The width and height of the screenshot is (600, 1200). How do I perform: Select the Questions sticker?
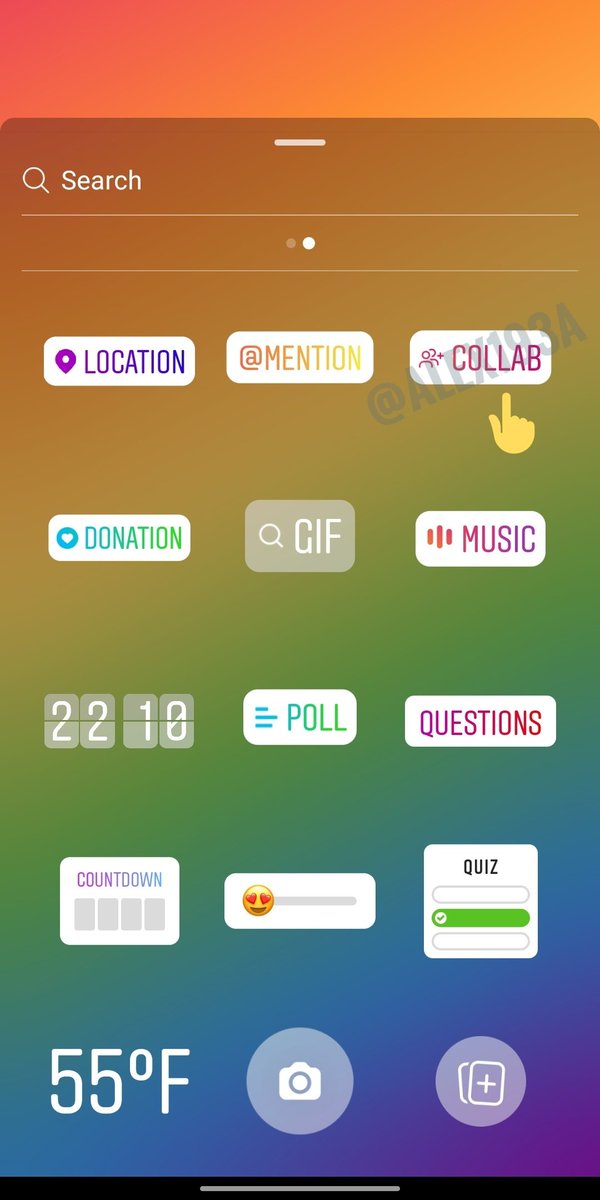480,721
